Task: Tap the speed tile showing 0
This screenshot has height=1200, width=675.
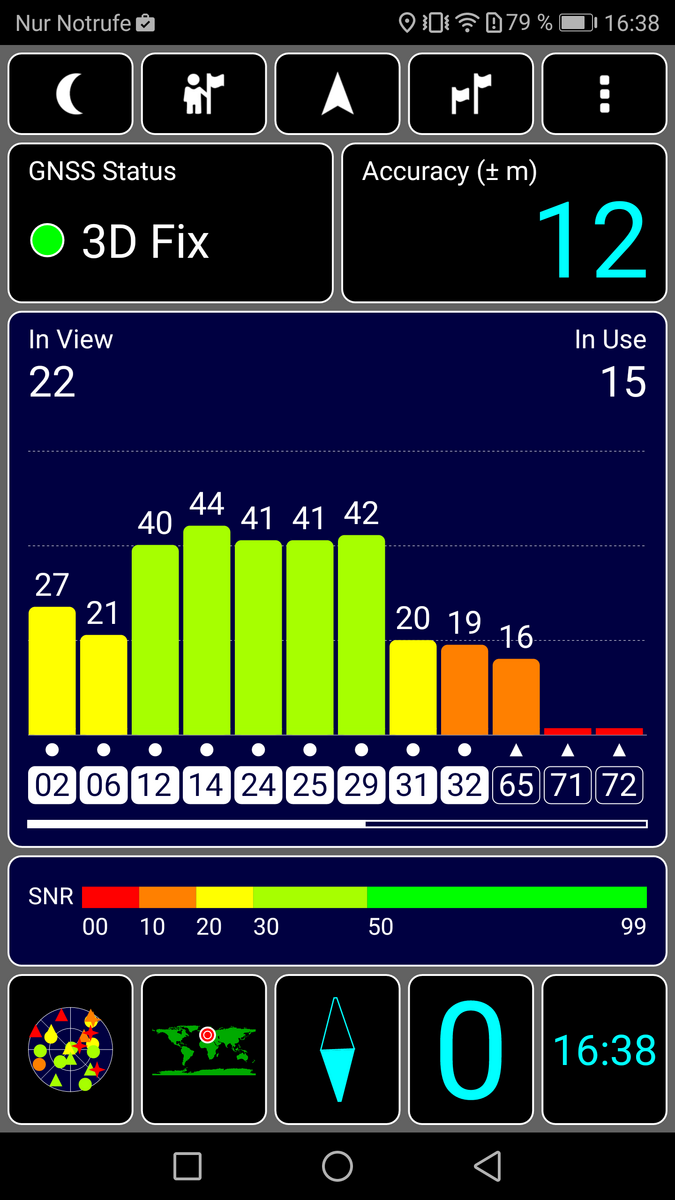Action: point(471,1050)
